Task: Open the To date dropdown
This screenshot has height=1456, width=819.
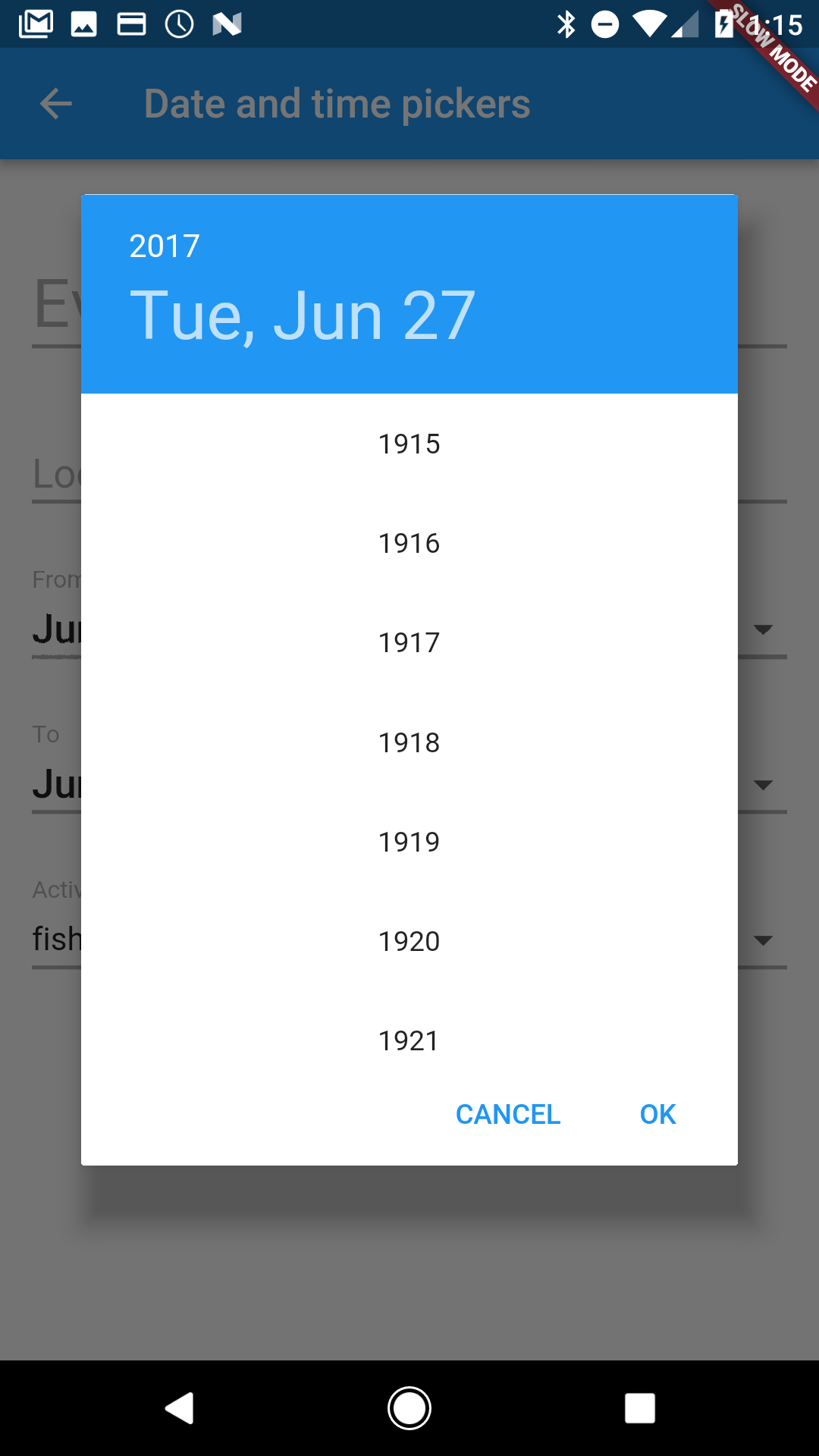Action: tap(764, 785)
